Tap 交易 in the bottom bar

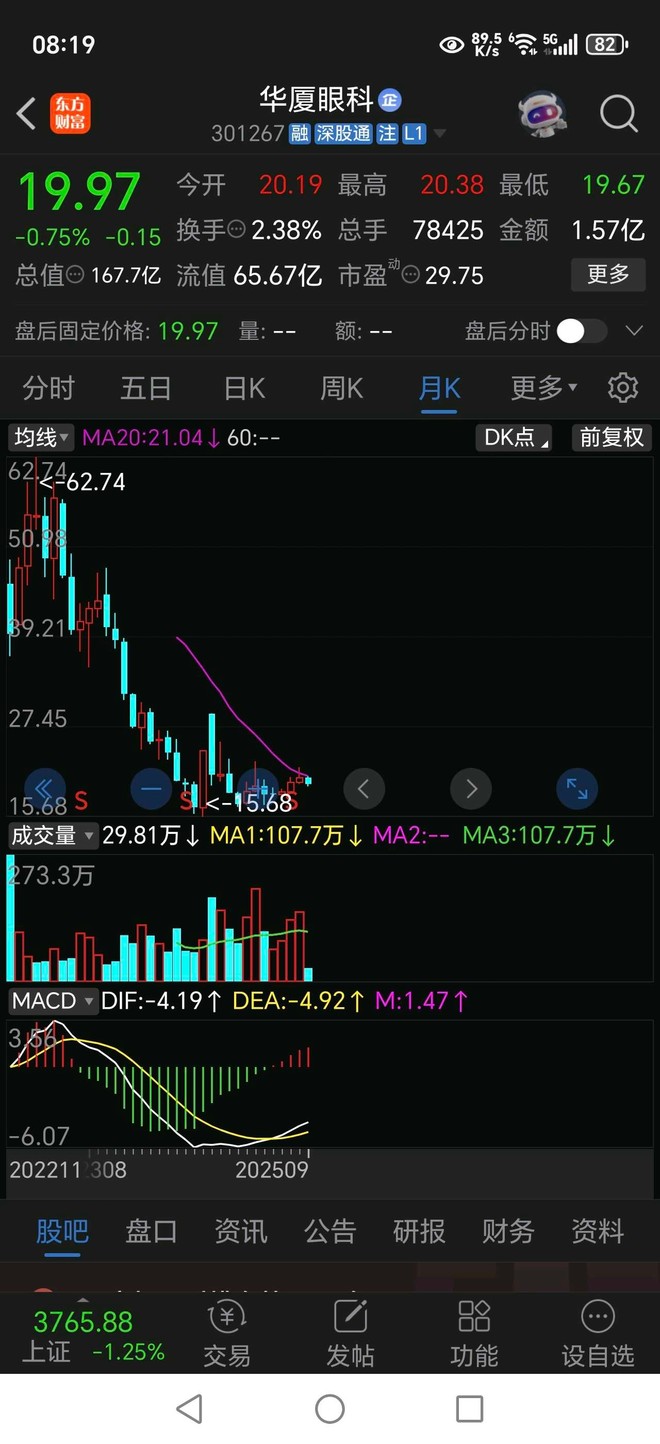click(227, 1334)
